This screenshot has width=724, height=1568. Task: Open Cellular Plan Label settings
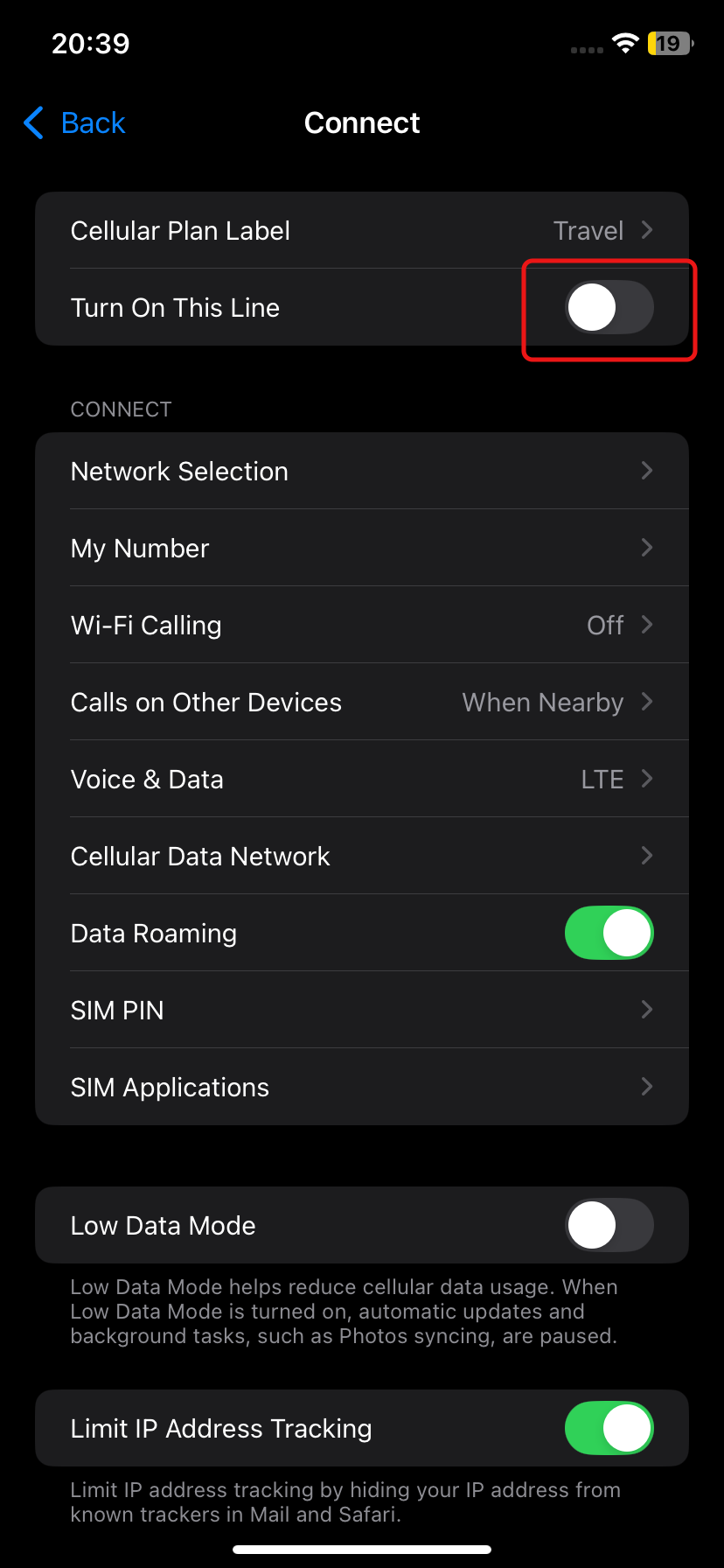(x=362, y=230)
